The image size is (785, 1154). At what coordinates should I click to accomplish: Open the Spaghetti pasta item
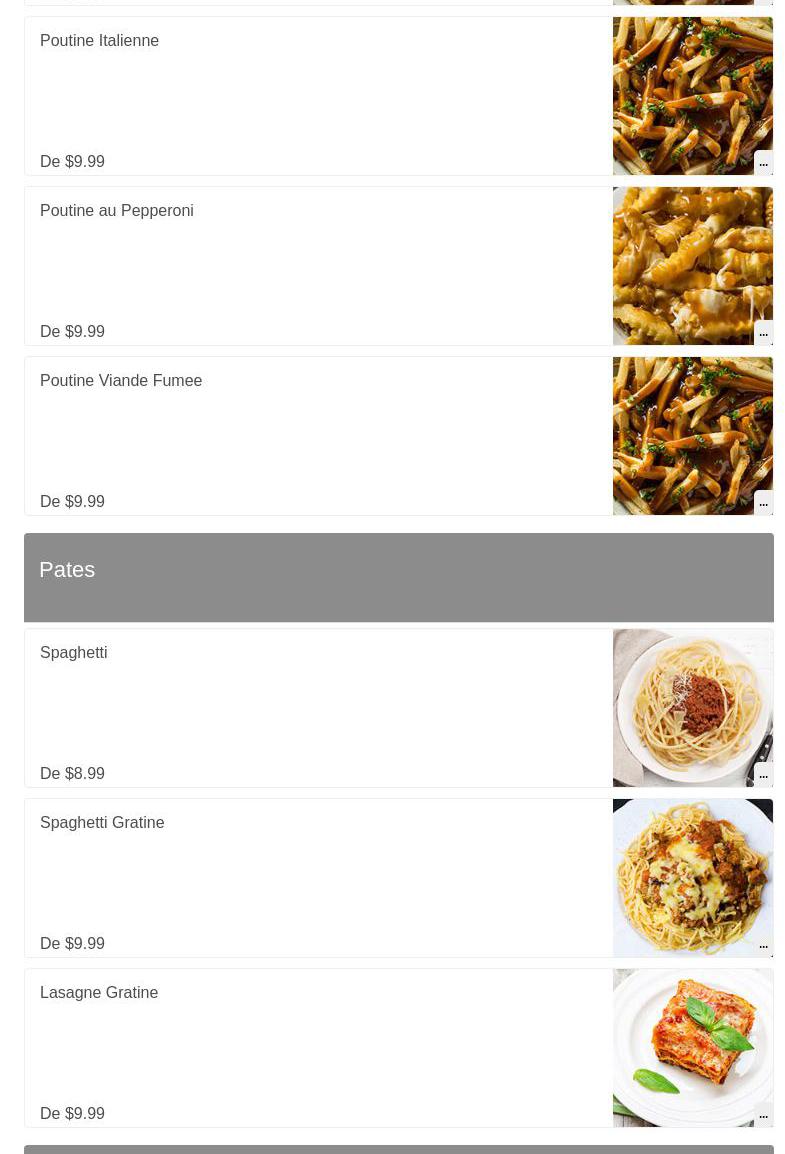coord(73,653)
